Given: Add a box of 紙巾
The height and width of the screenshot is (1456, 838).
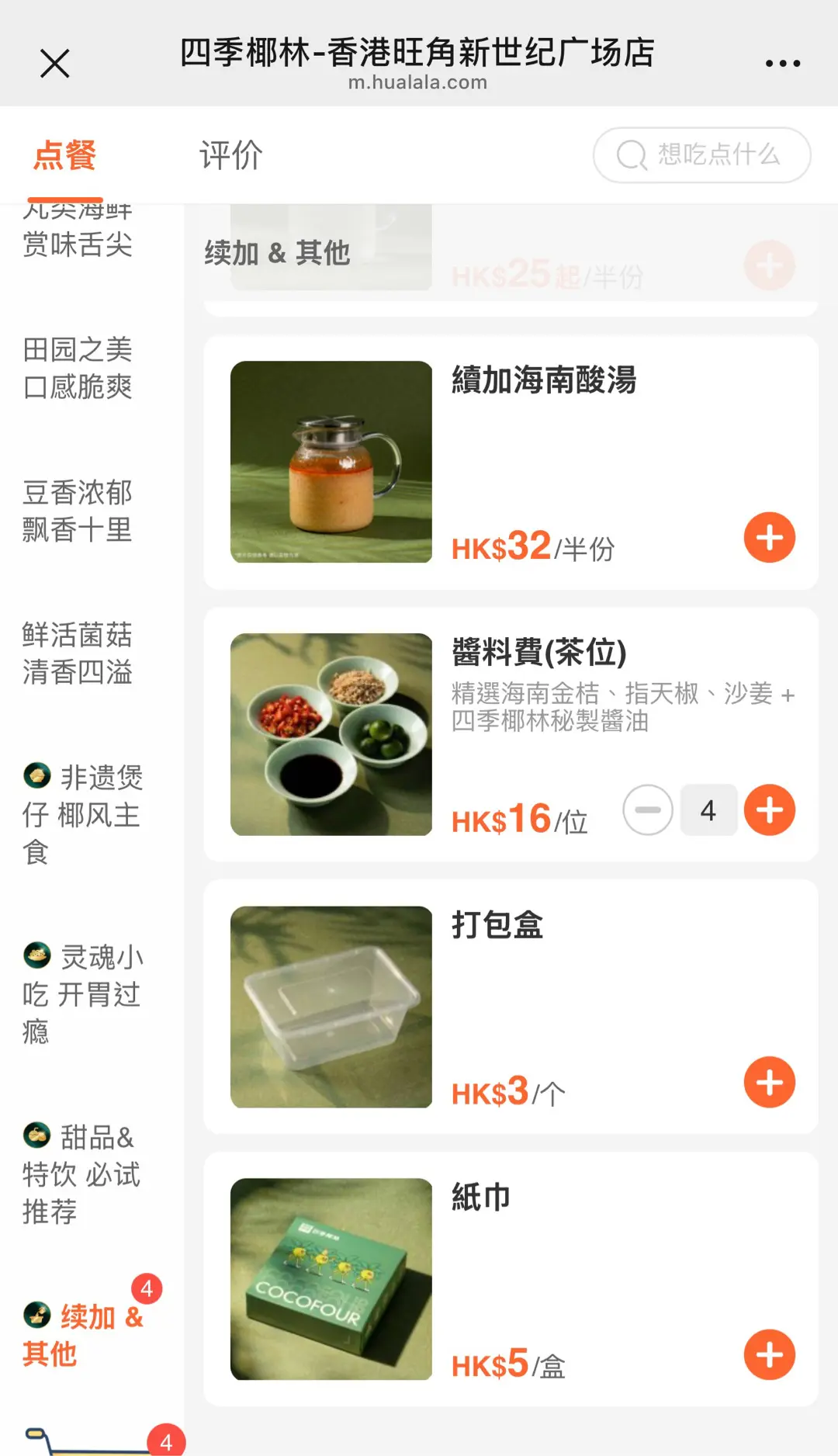Looking at the screenshot, I should [769, 1355].
